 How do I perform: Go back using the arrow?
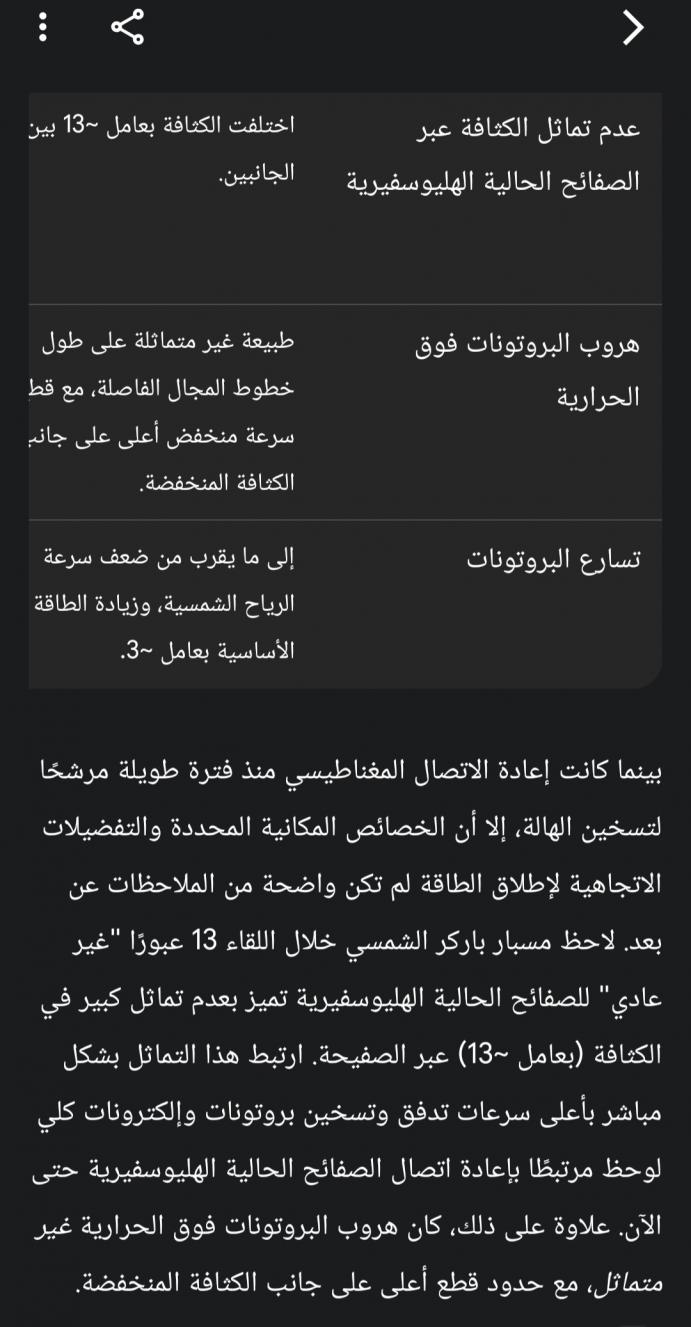[632, 28]
